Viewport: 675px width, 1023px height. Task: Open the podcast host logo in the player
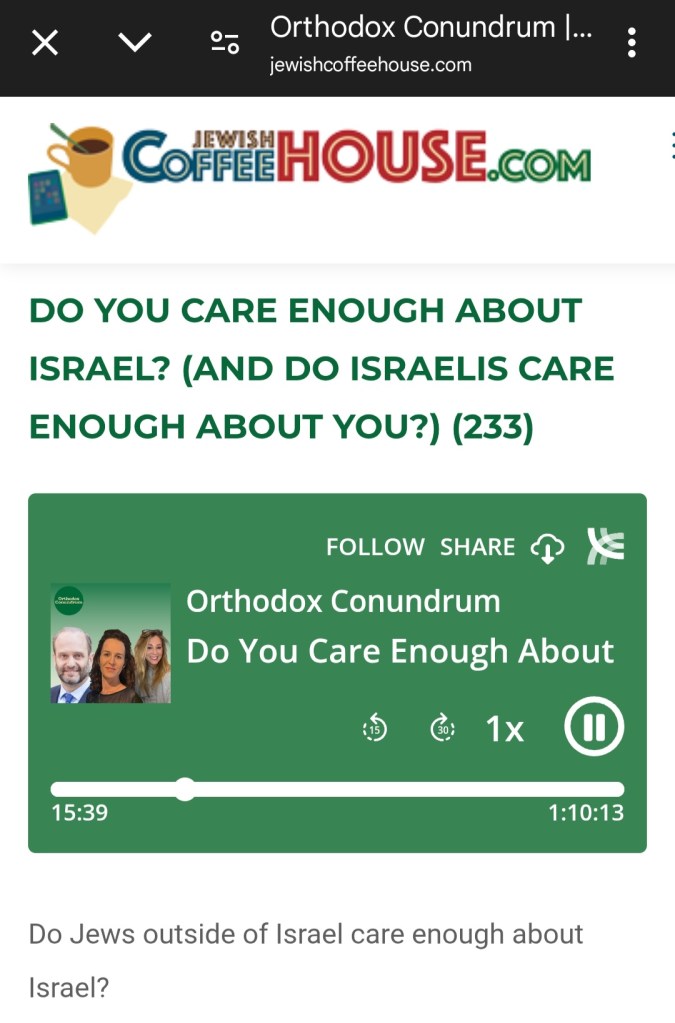pyautogui.click(x=605, y=545)
